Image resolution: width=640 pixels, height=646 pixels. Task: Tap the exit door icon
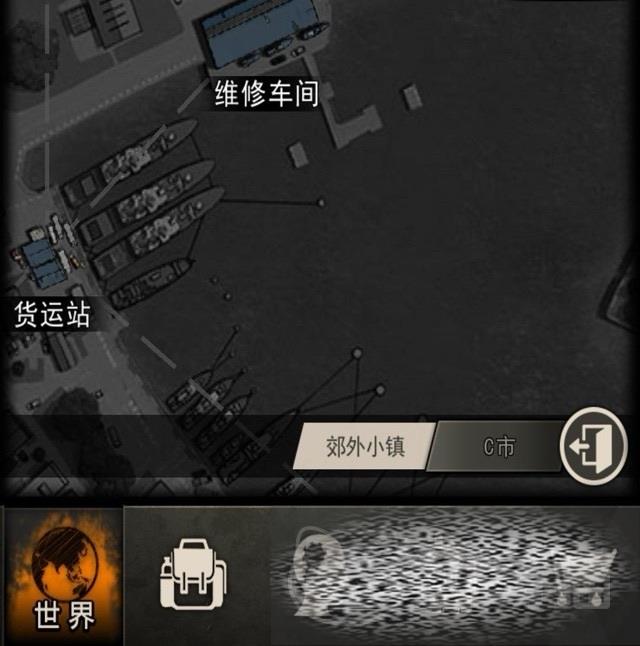592,444
